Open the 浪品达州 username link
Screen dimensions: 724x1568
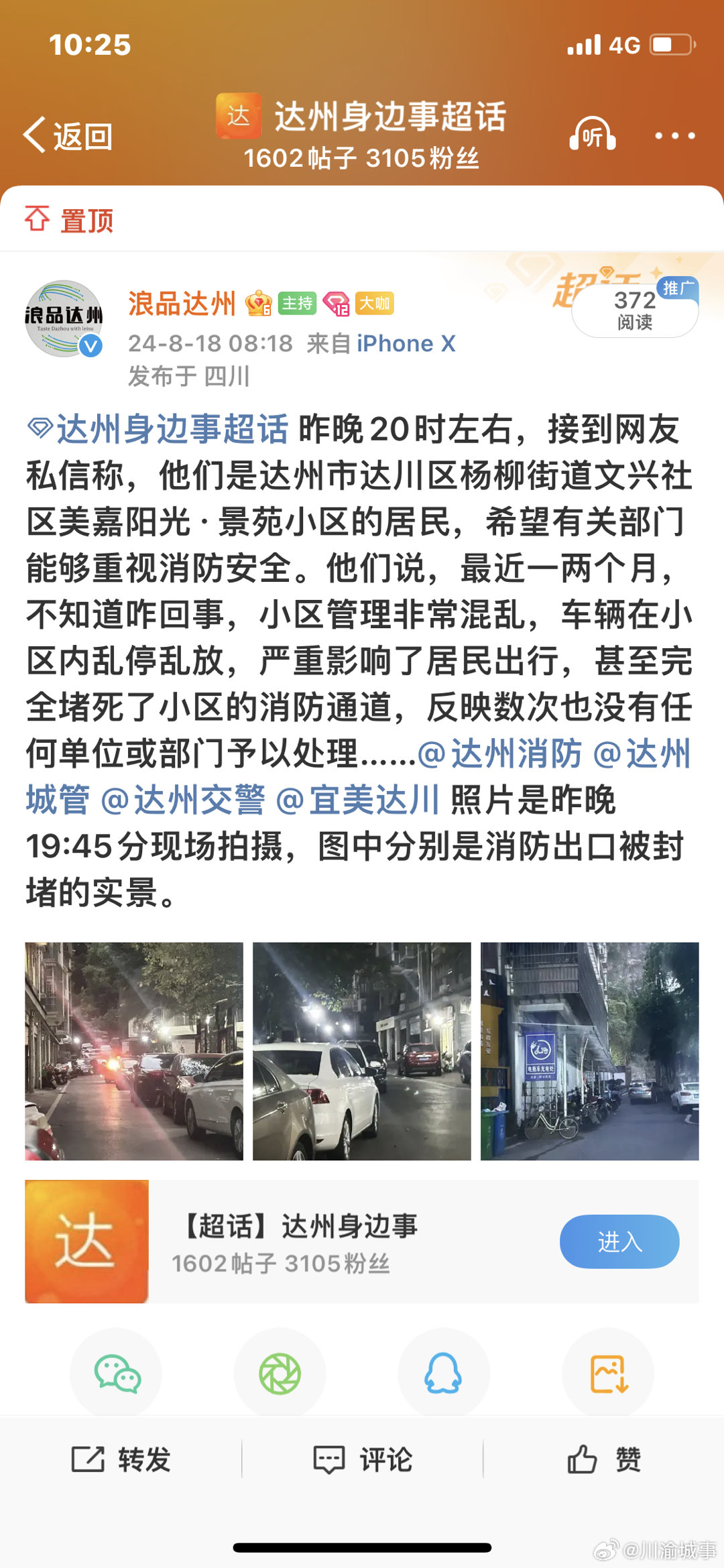pos(182,303)
